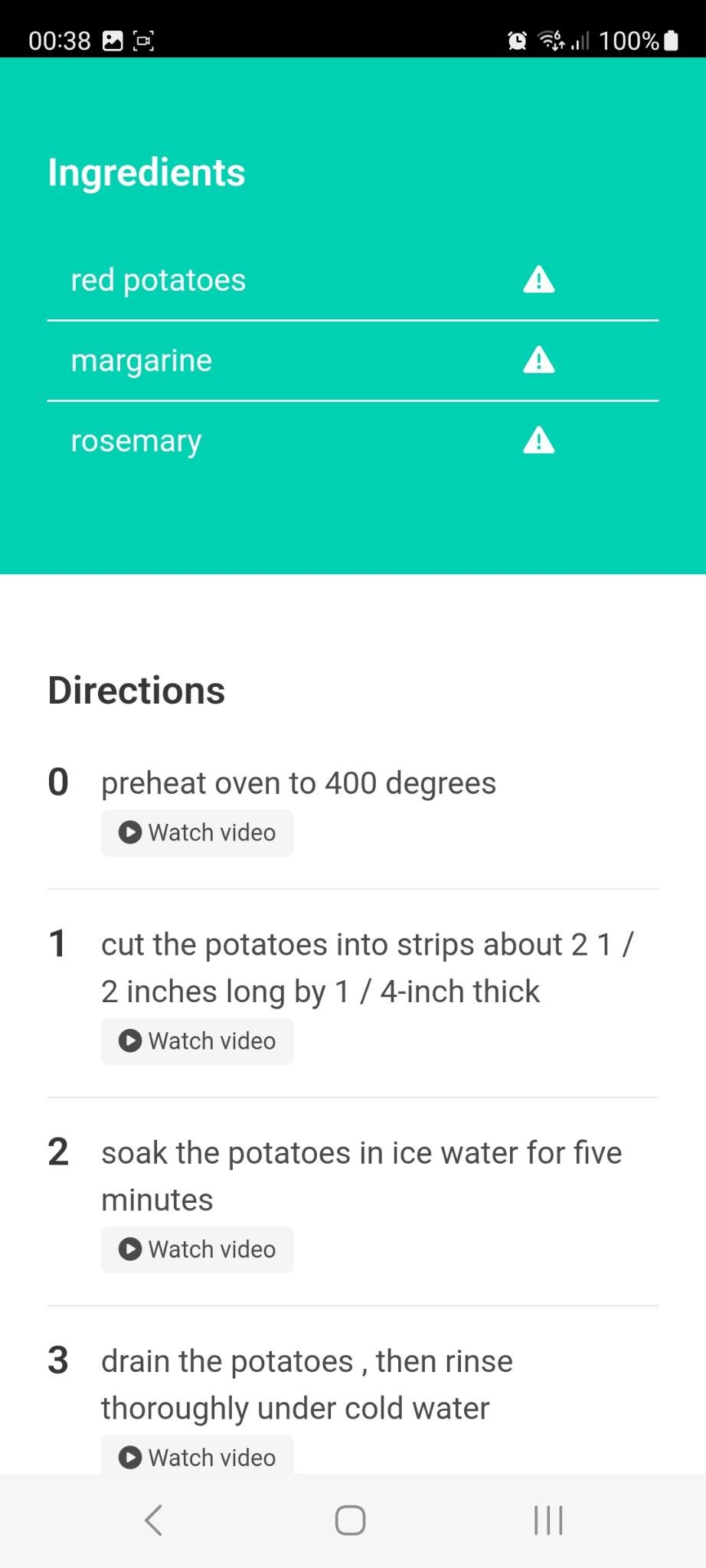Click the Ingredients heading
The image size is (706, 1568).
pos(145,171)
